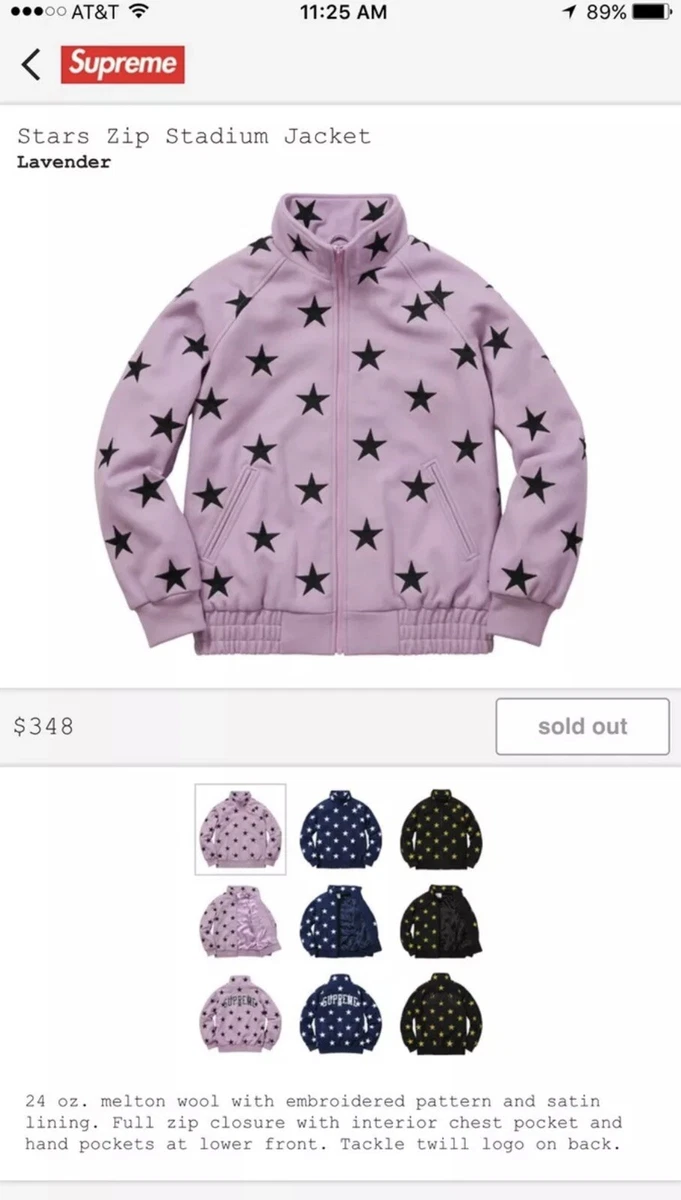Show the lavender back logo thumbnail
The height and width of the screenshot is (1200, 681).
point(240,1013)
